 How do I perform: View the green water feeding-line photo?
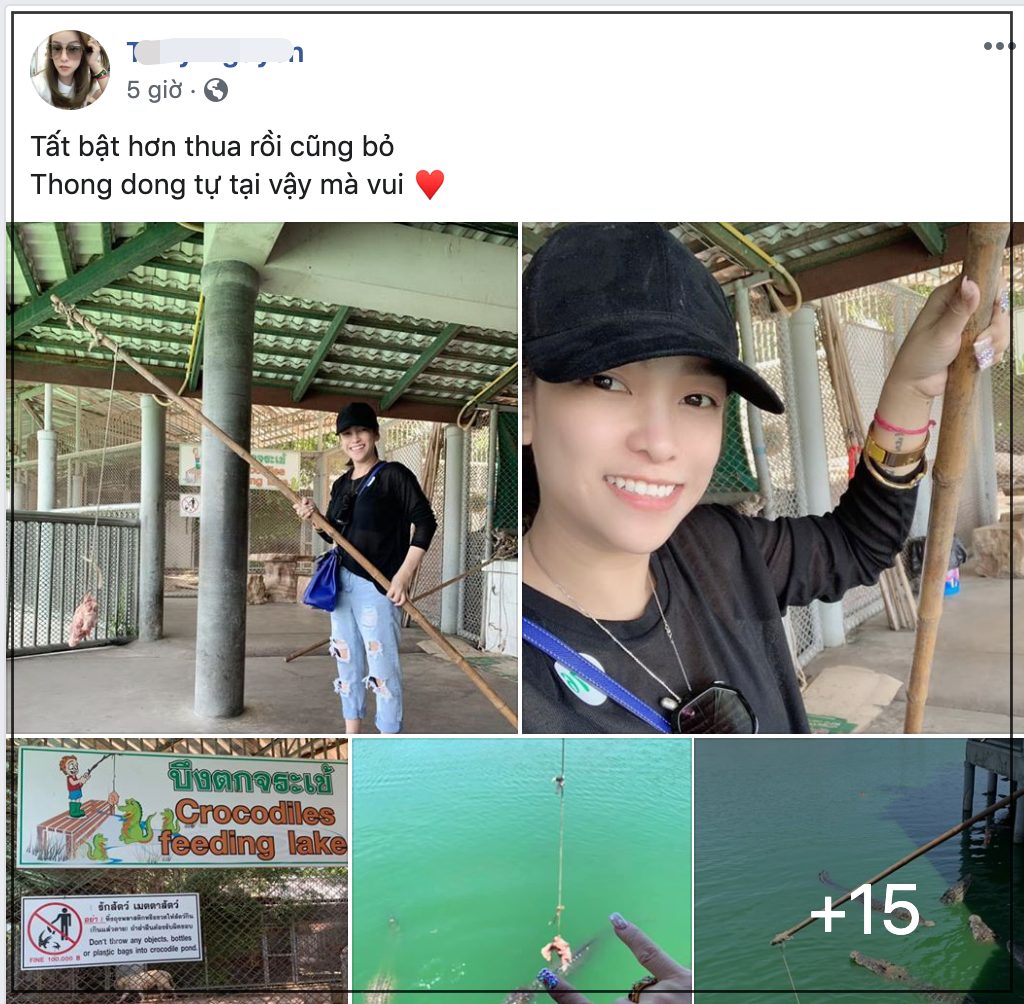pos(521,870)
